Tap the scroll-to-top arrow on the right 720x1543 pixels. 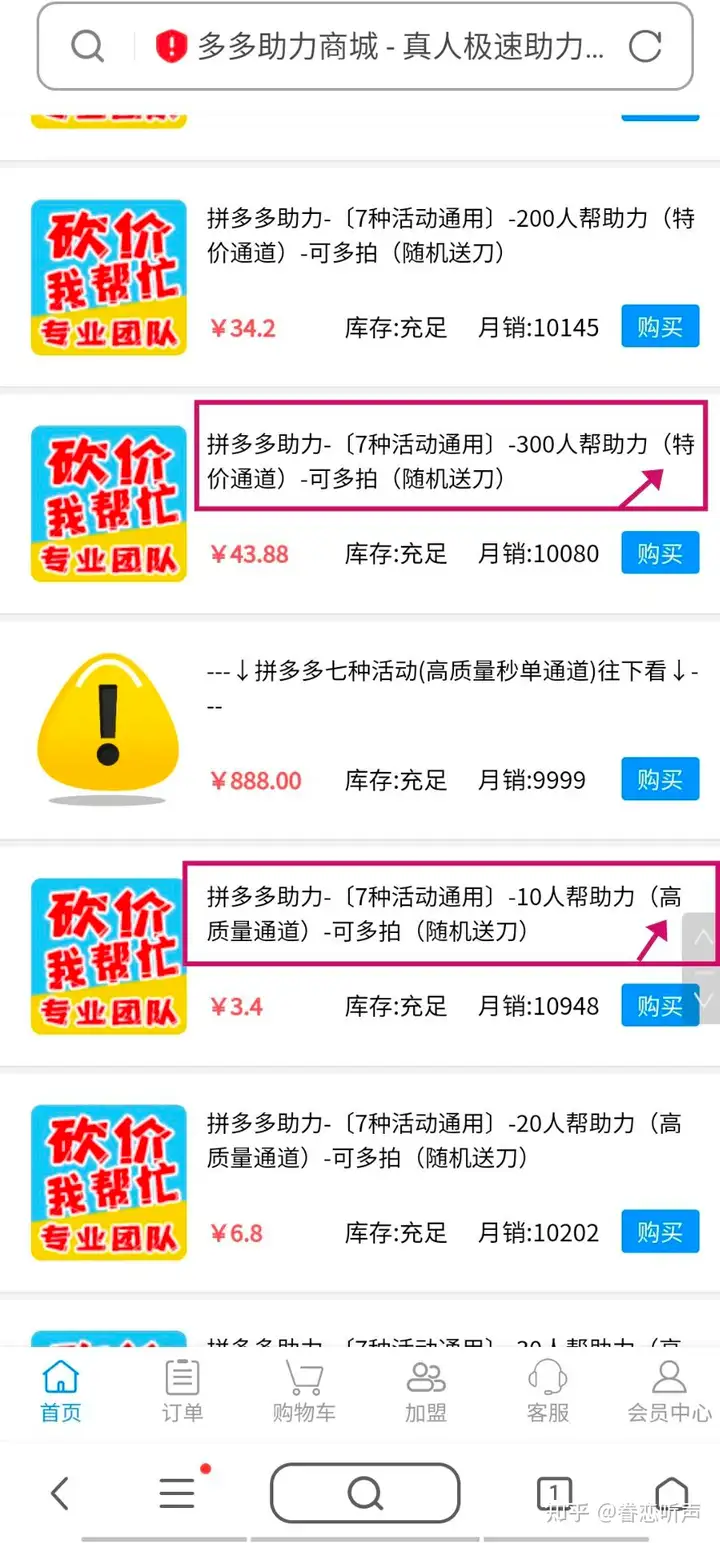pos(703,938)
